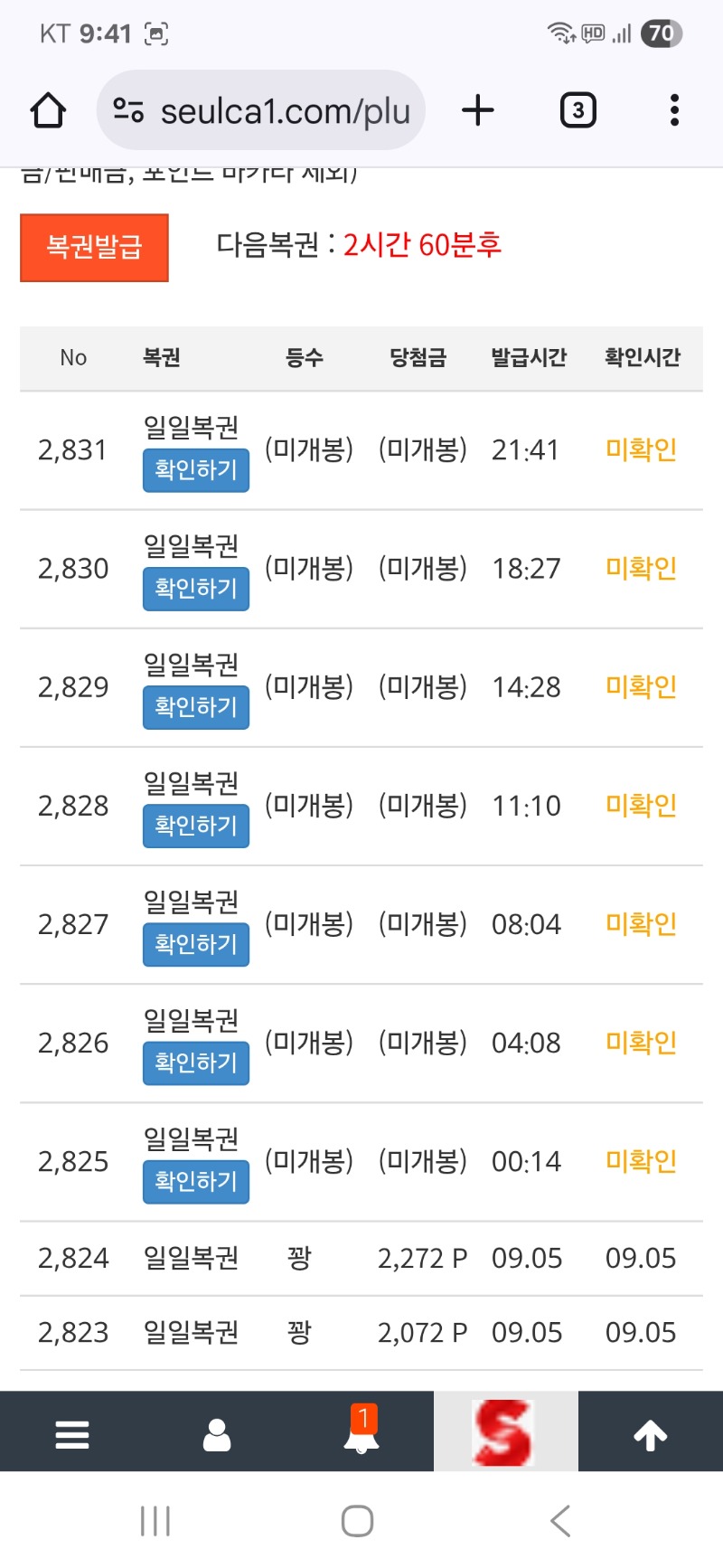Open the notifications bell with badge

361,1431
